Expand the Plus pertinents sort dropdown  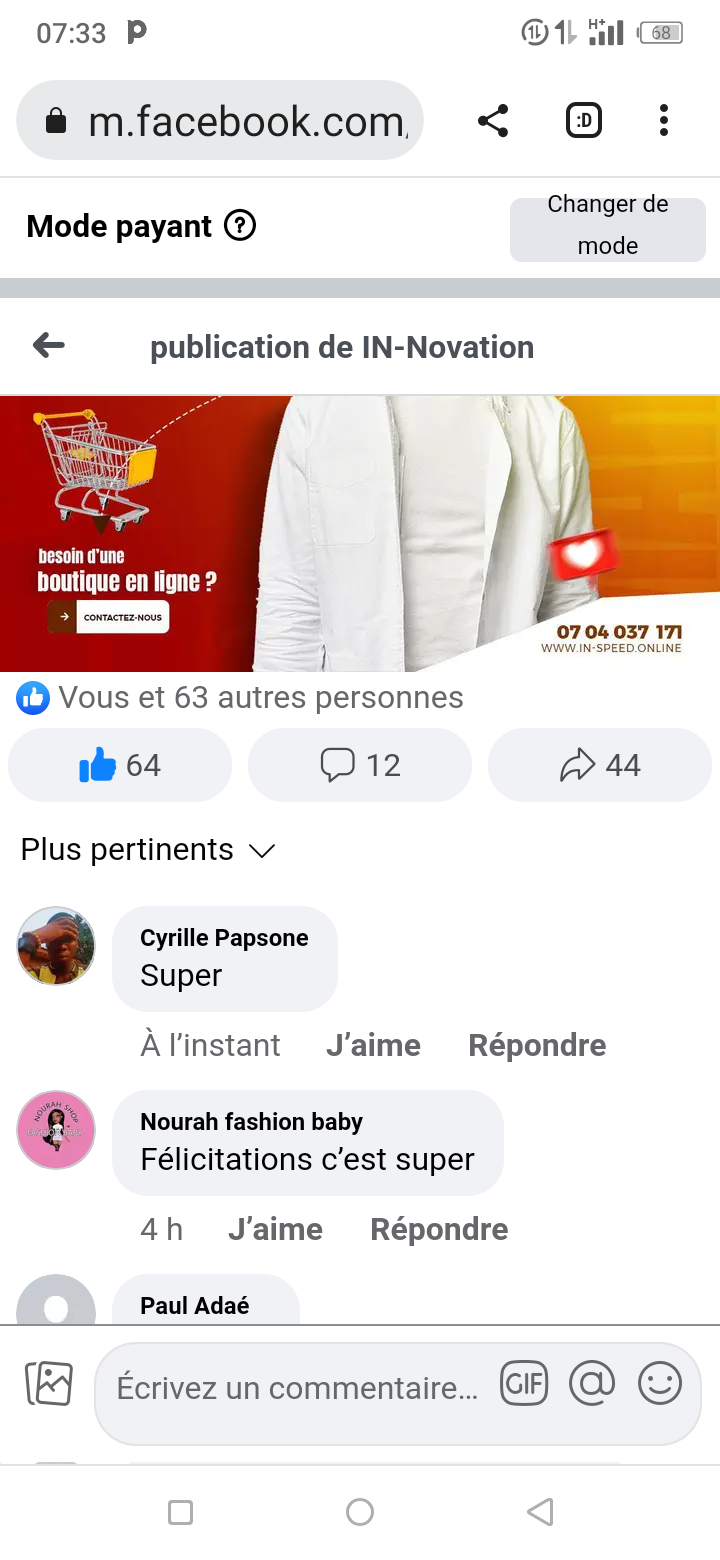[x=148, y=850]
